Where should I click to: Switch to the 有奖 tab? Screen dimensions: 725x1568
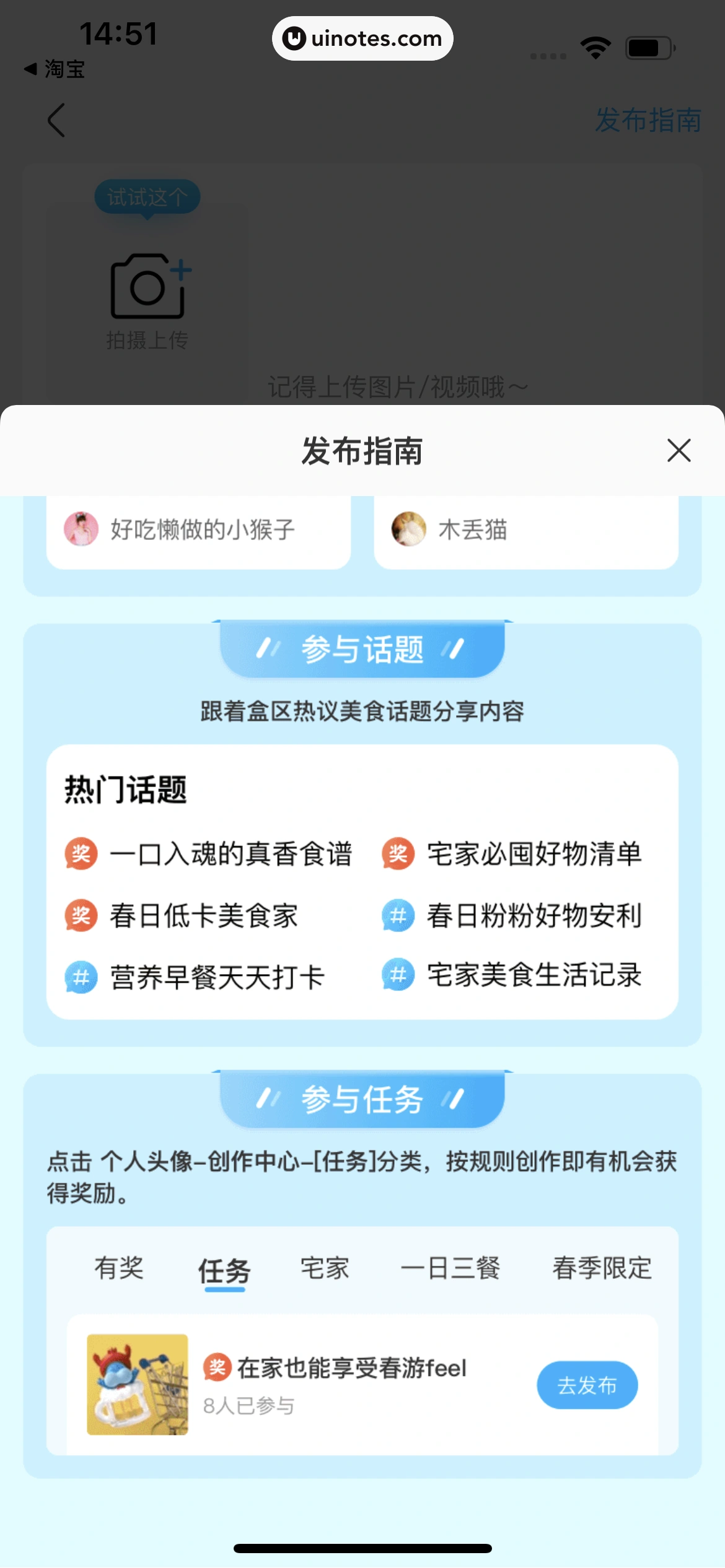119,1268
